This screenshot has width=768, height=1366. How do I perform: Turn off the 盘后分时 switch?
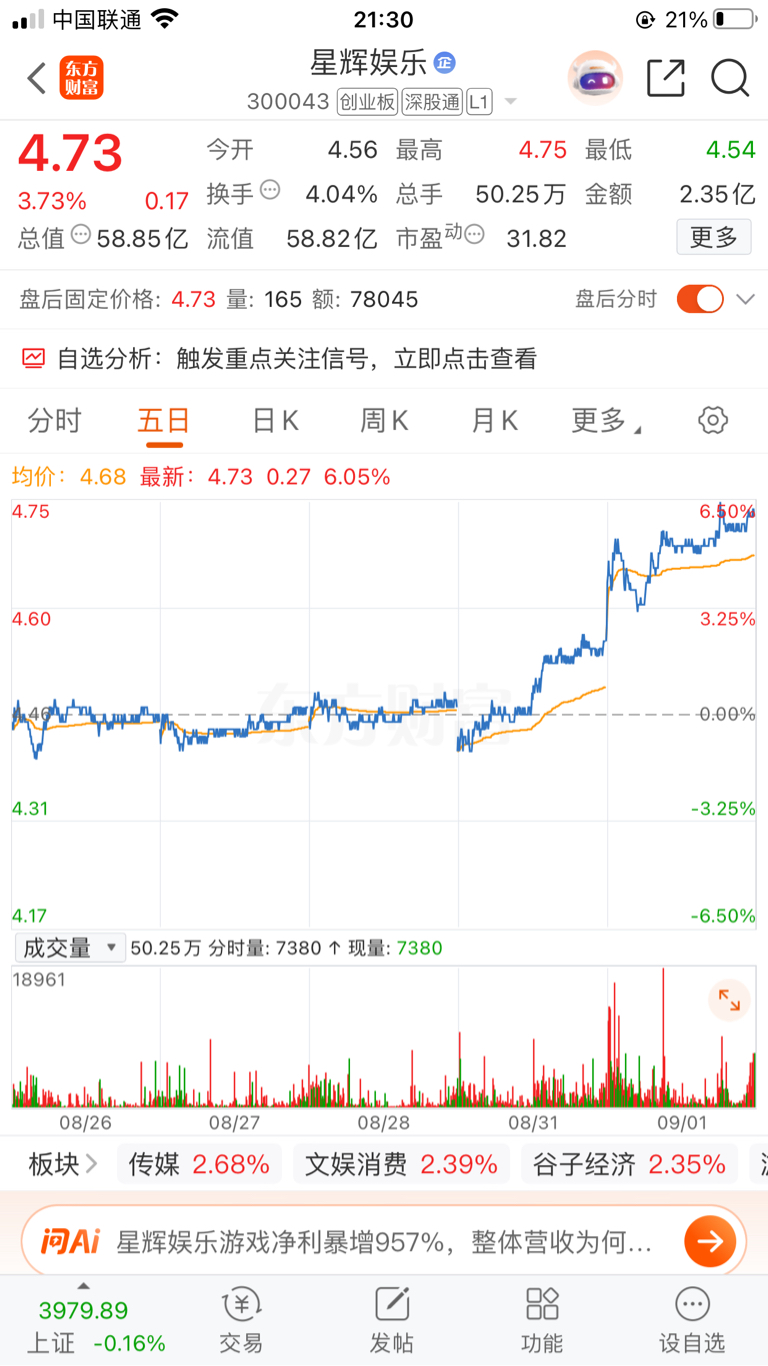tap(700, 299)
